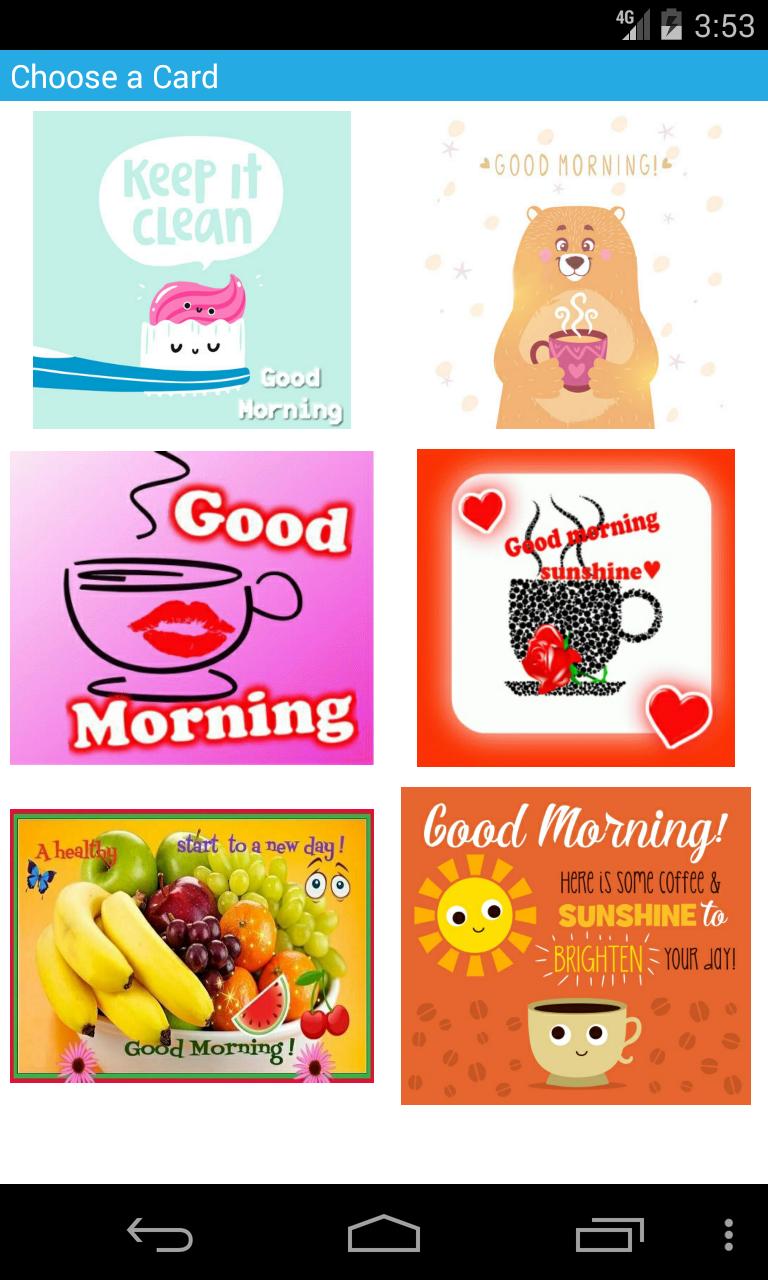
Task: Go back with the system back button
Action: click(160, 1235)
